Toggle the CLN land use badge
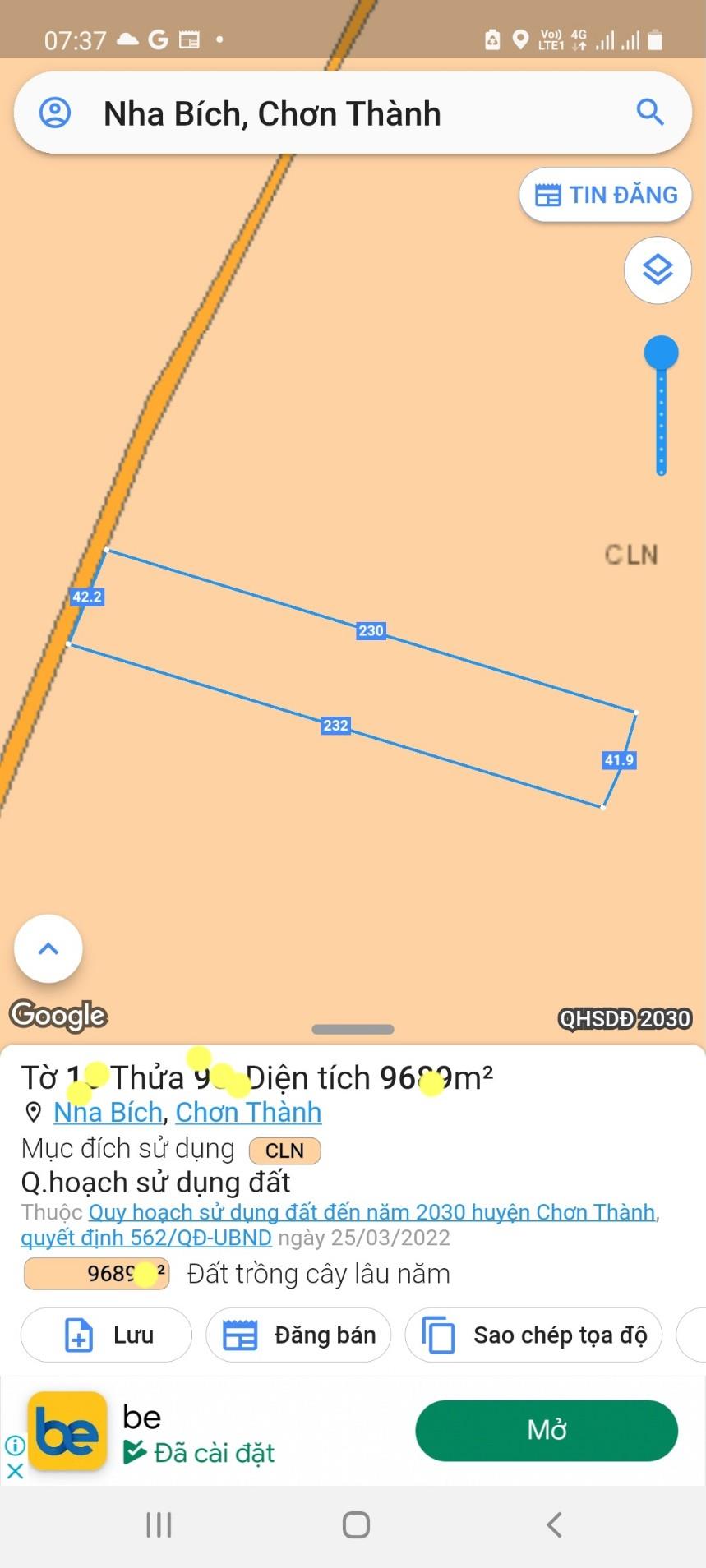 pyautogui.click(x=283, y=1151)
